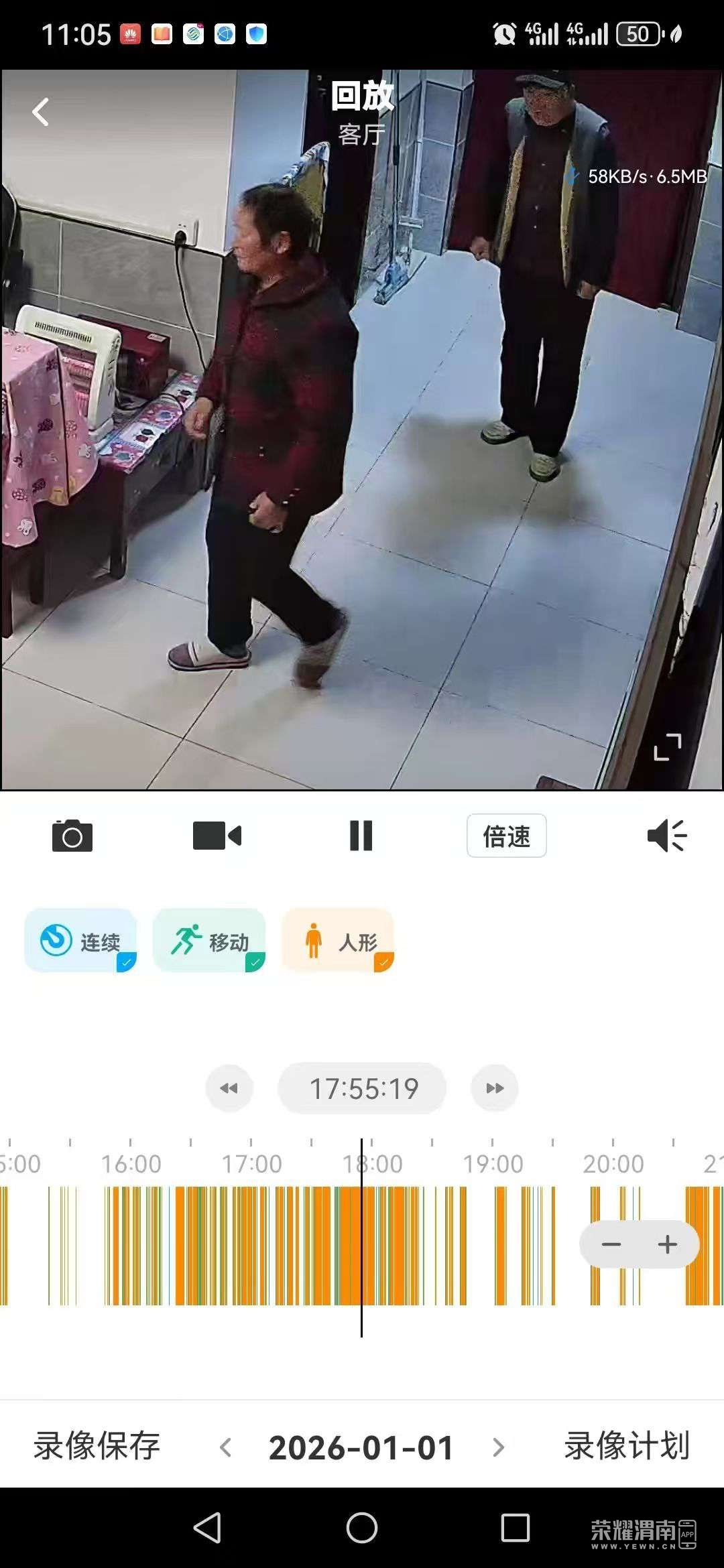Open the 倍速 playback speed option
This screenshot has height=1568, width=724.
coord(506,836)
